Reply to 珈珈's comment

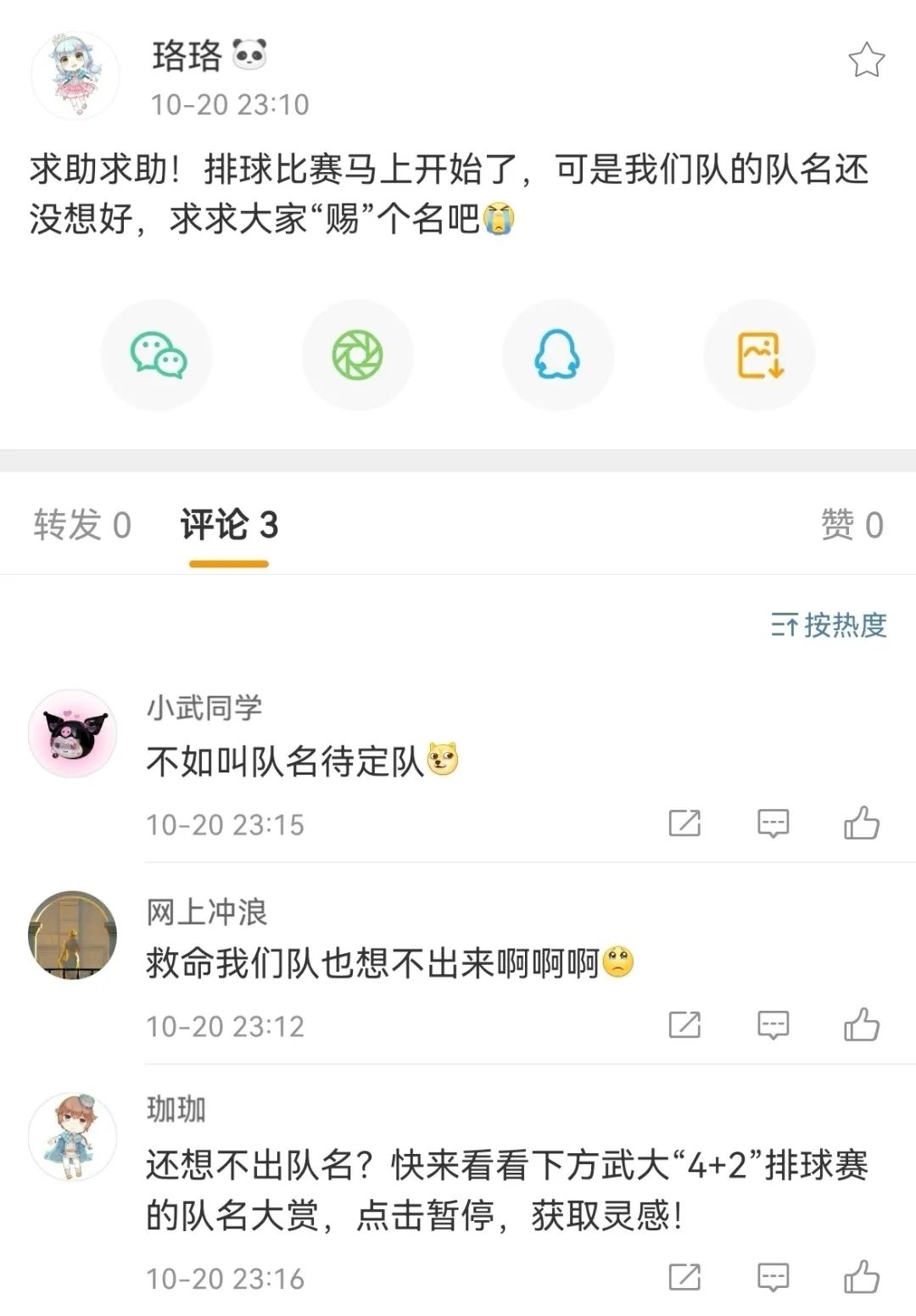[x=773, y=1277]
